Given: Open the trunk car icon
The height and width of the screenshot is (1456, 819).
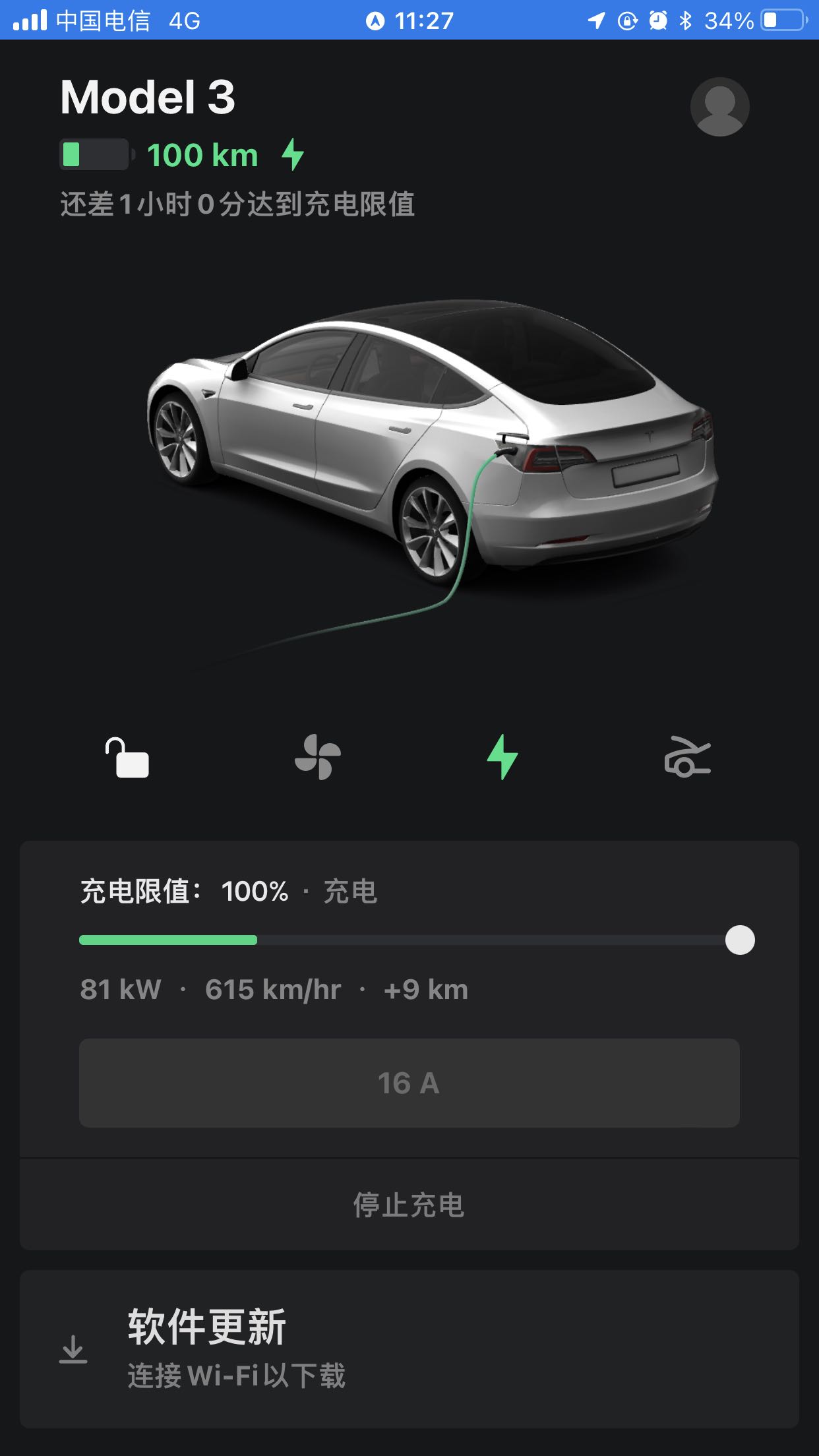Looking at the screenshot, I should pyautogui.click(x=687, y=757).
